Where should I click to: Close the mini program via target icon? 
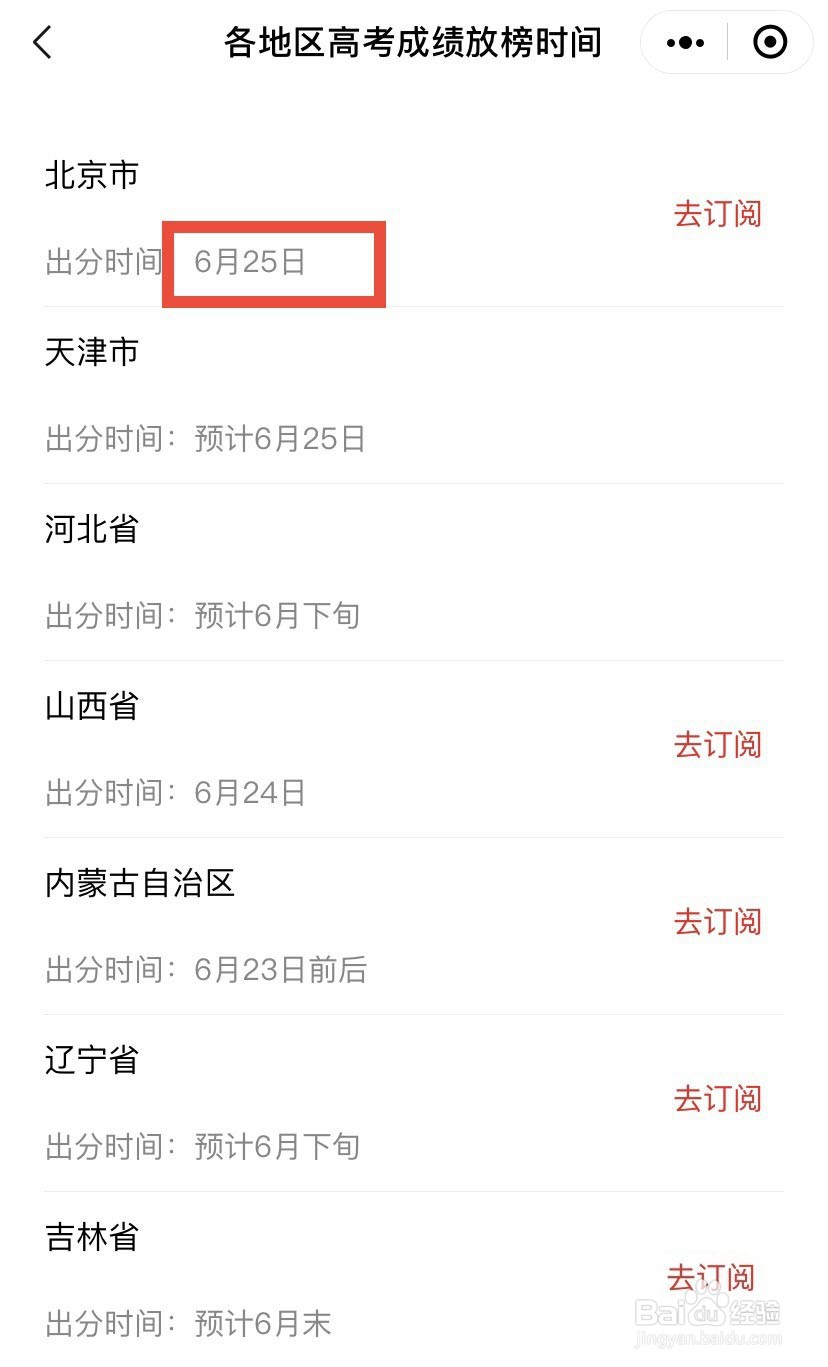tap(770, 42)
